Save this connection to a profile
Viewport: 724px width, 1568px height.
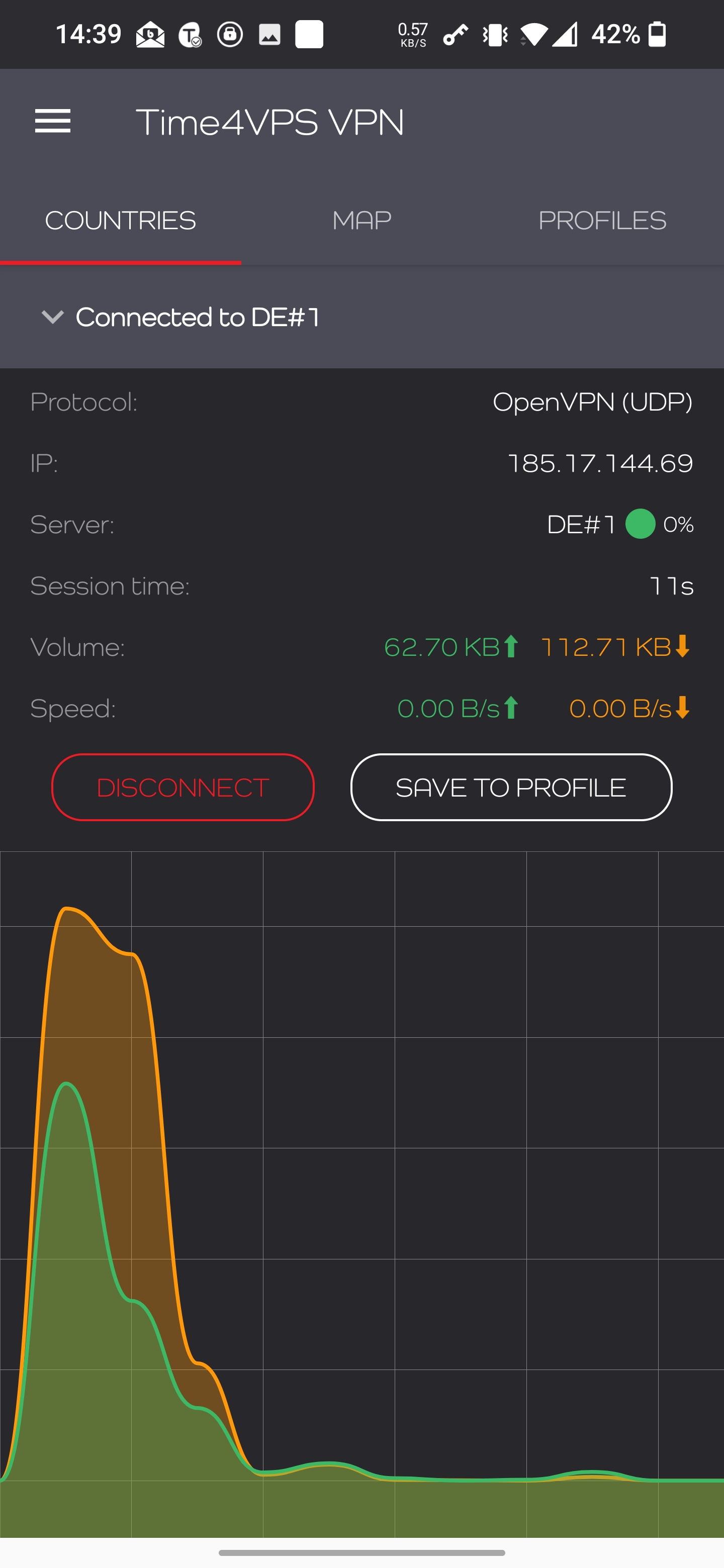(511, 787)
